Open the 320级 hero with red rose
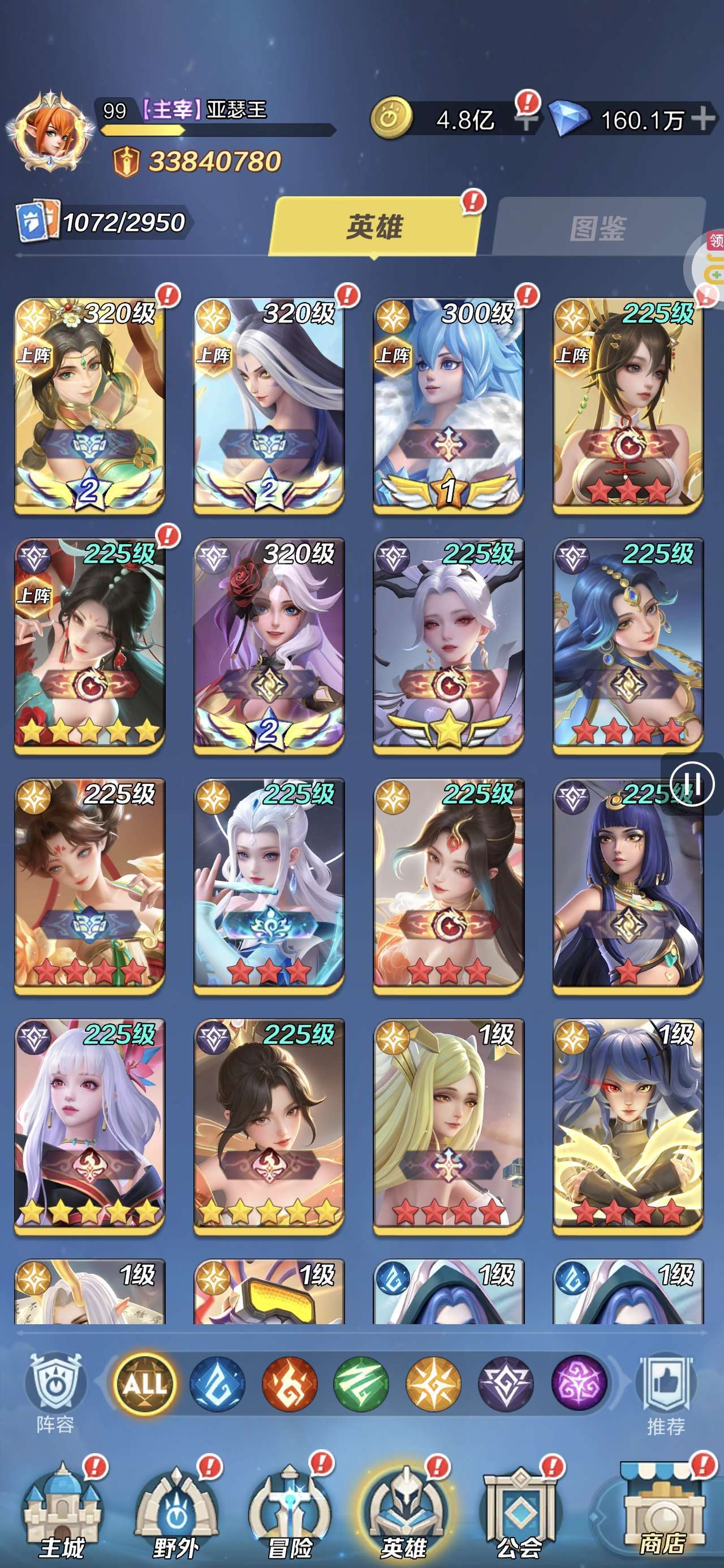Viewport: 724px width, 1568px height. 269,647
